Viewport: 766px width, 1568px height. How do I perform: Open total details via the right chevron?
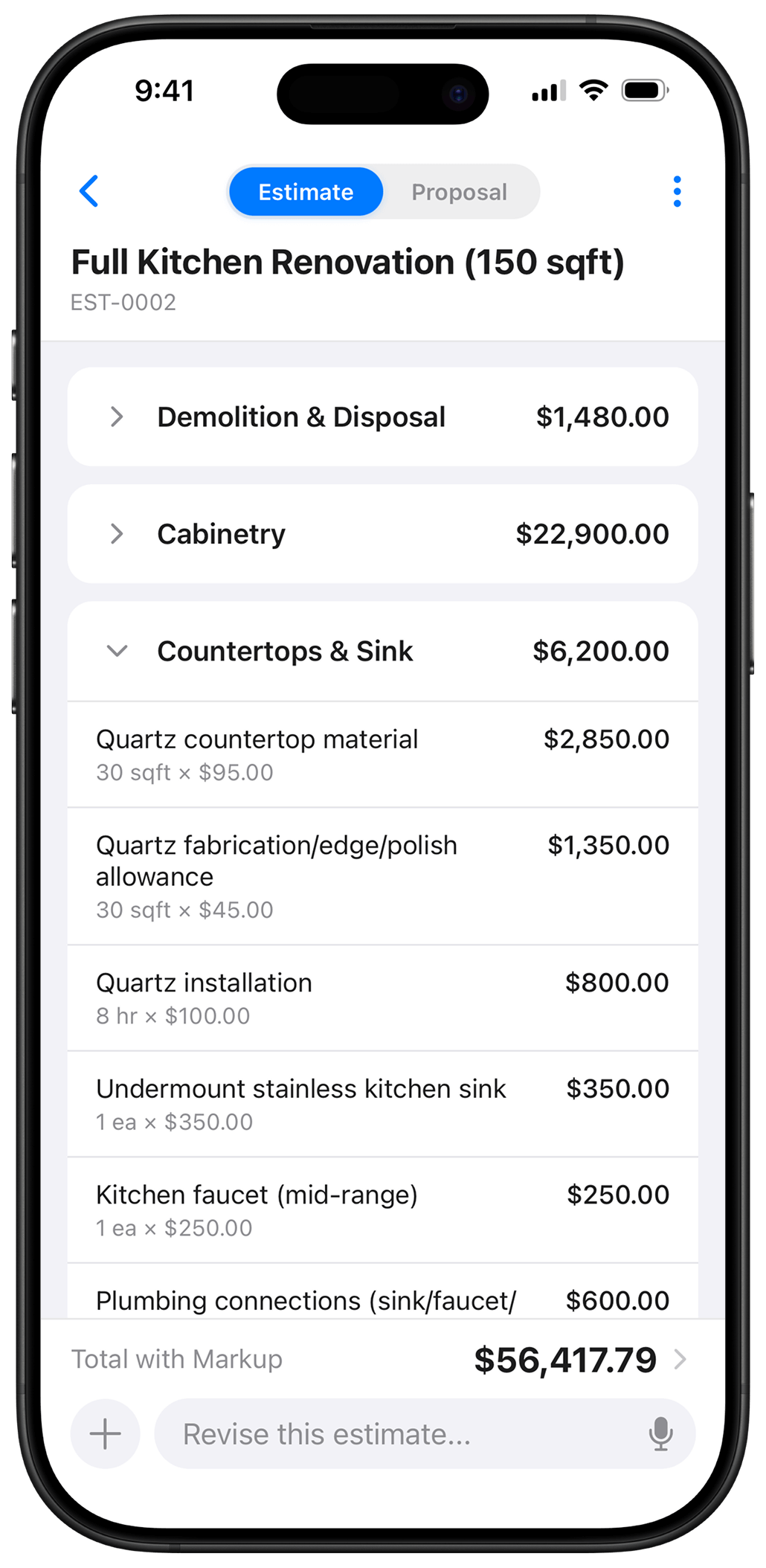pos(680,1359)
